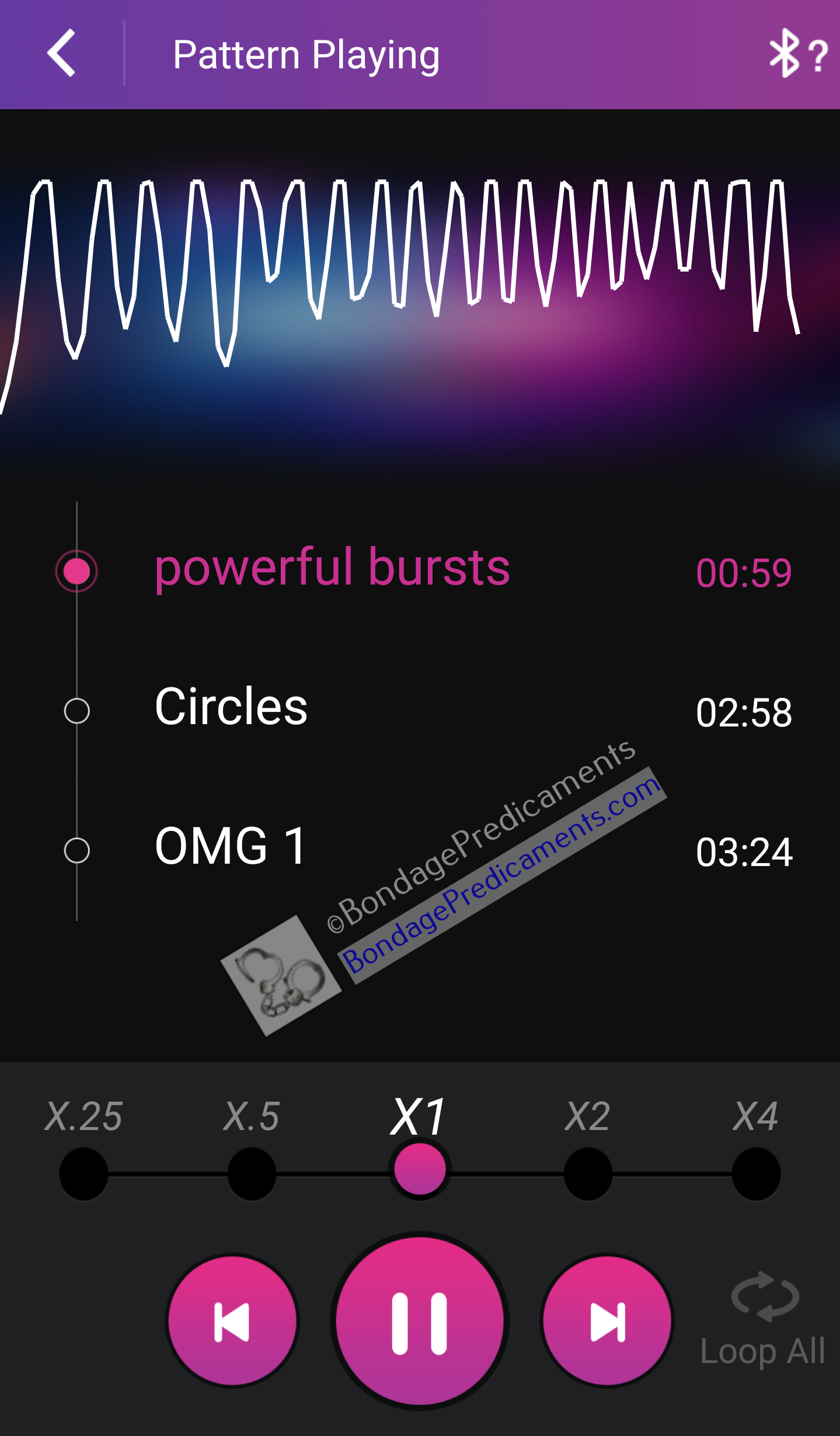Open the help question mark
Screen dimensions: 840x1436
pos(818,55)
